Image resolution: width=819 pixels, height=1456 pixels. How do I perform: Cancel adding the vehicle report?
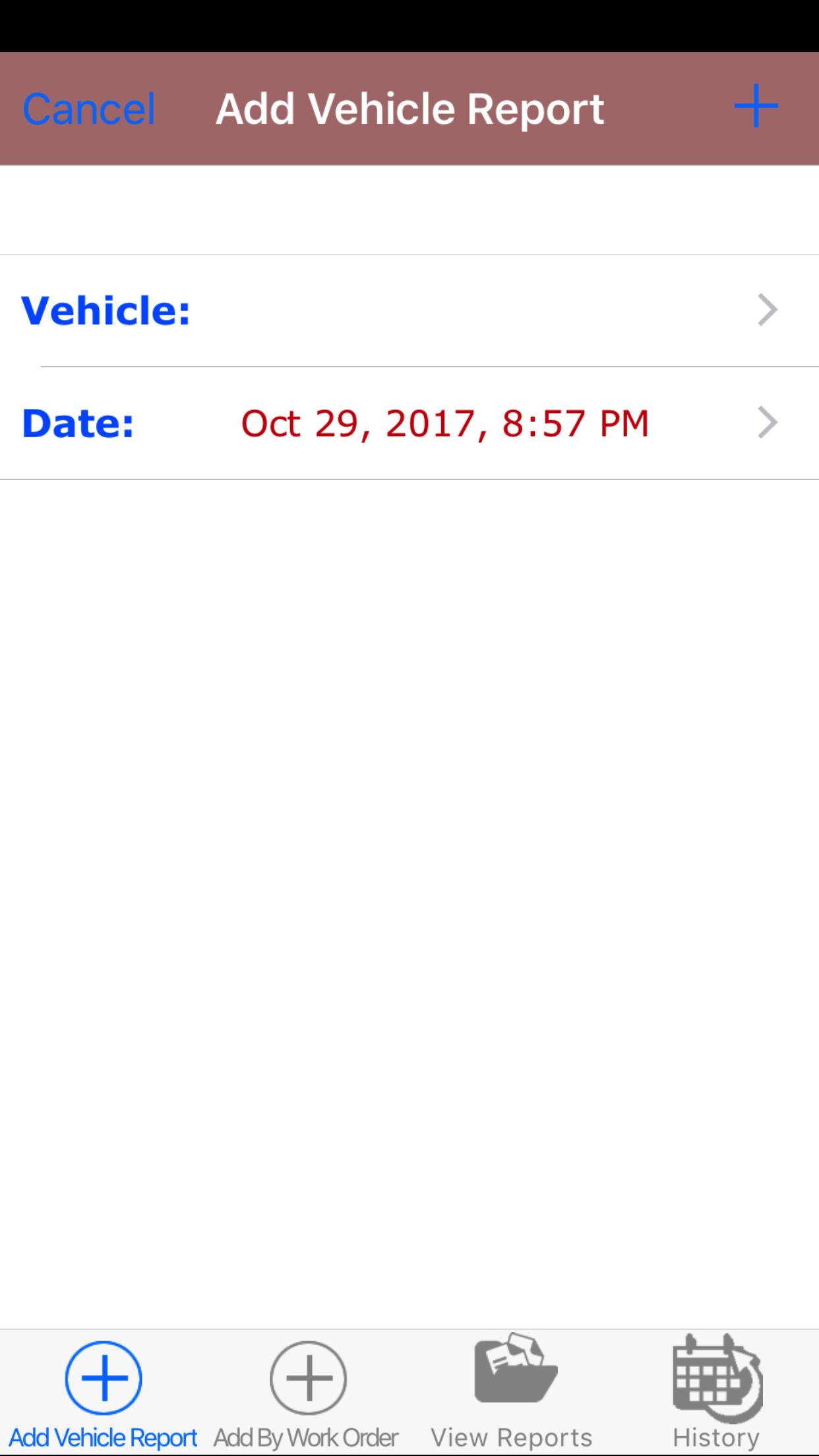pyautogui.click(x=89, y=109)
